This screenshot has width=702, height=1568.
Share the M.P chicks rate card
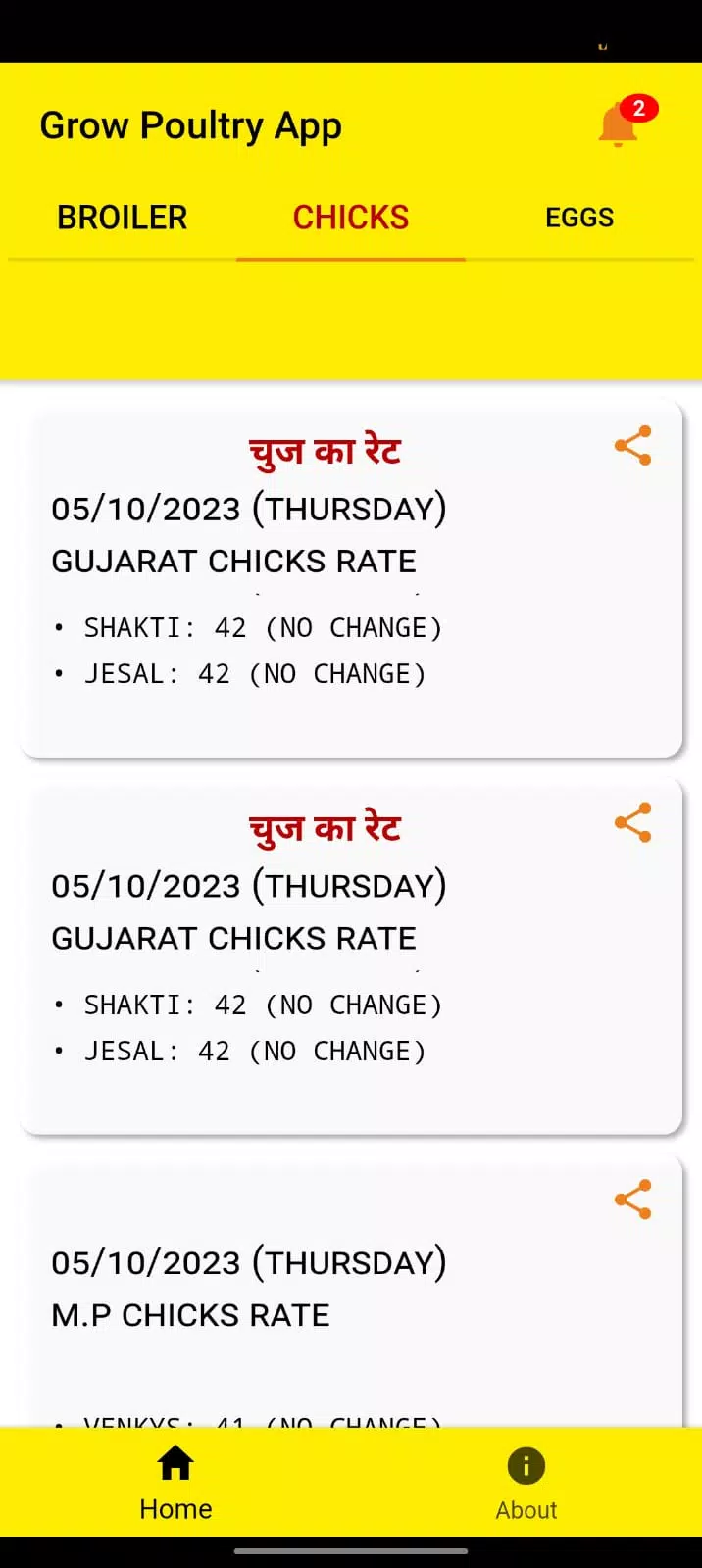(x=633, y=1200)
